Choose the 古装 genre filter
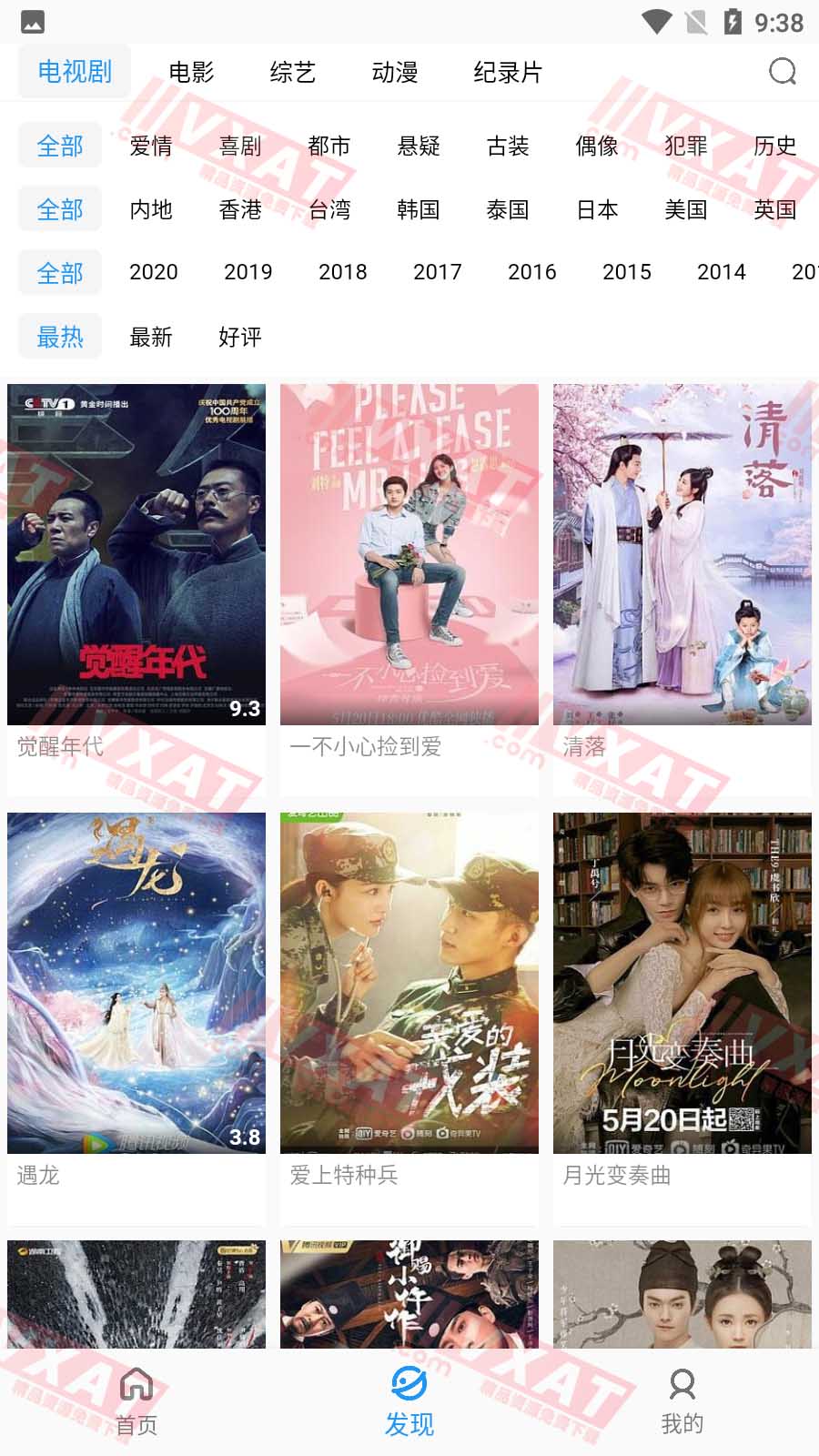Screen dimensions: 819x1456 point(508,146)
